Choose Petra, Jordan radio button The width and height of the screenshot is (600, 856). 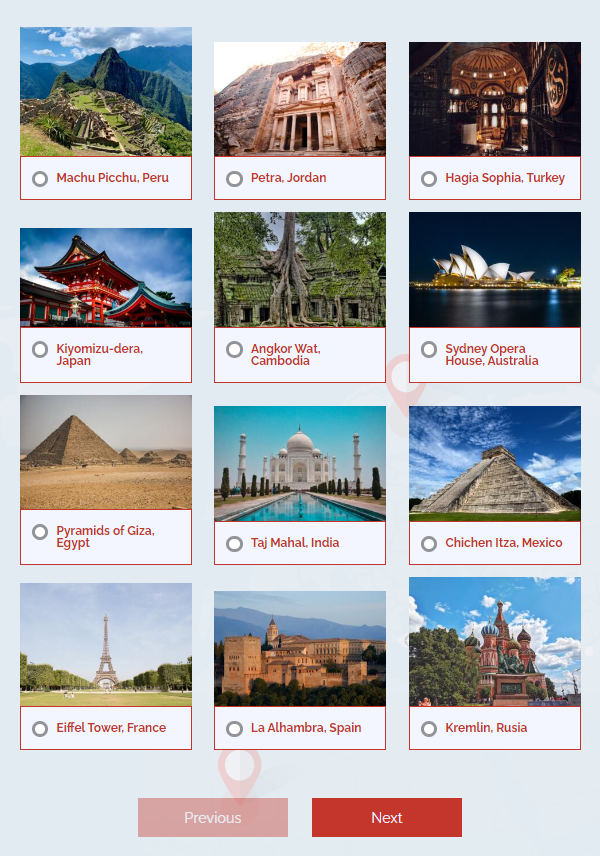pos(234,178)
